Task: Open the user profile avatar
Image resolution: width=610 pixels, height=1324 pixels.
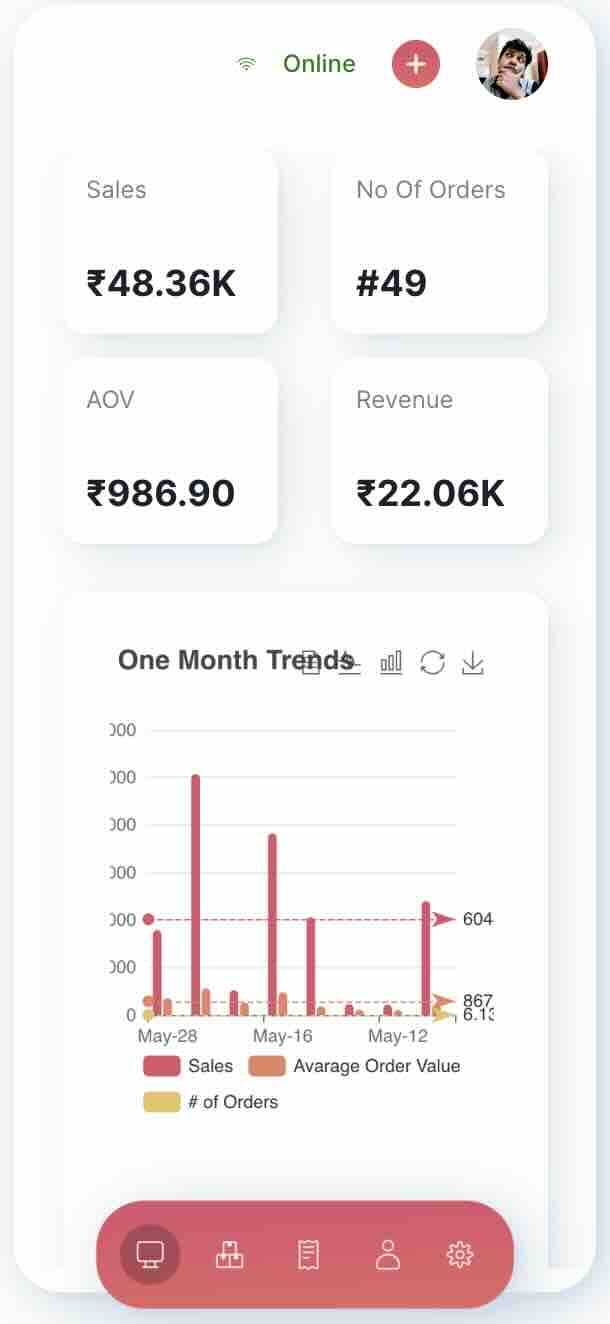Action: point(511,64)
